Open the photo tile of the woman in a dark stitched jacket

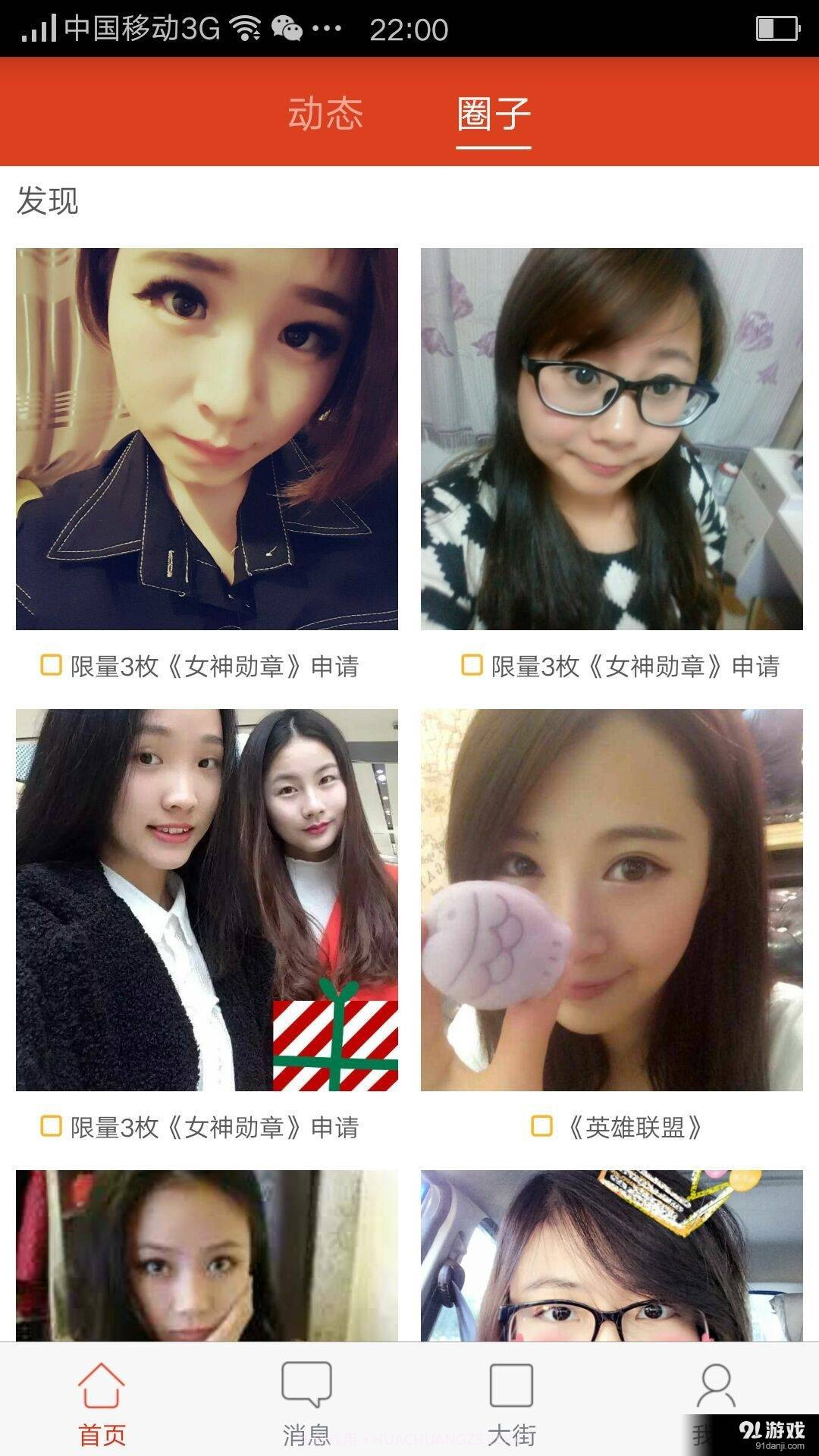pos(206,438)
